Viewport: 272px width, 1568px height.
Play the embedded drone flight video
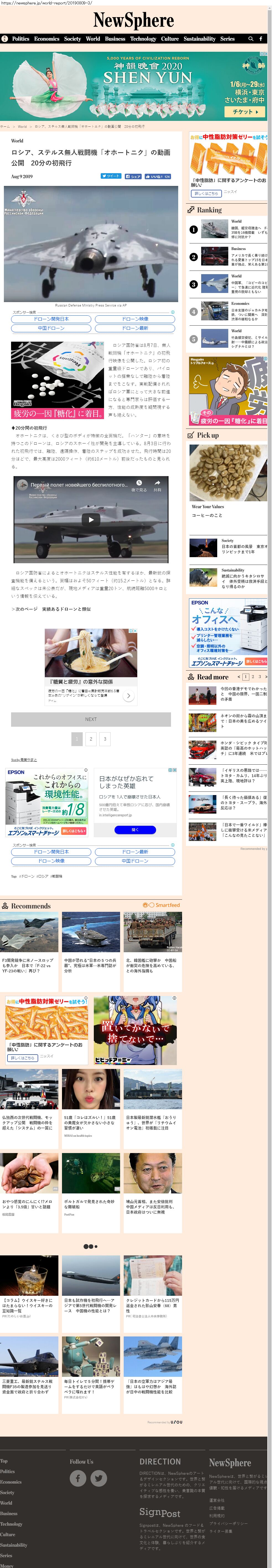pos(91,519)
